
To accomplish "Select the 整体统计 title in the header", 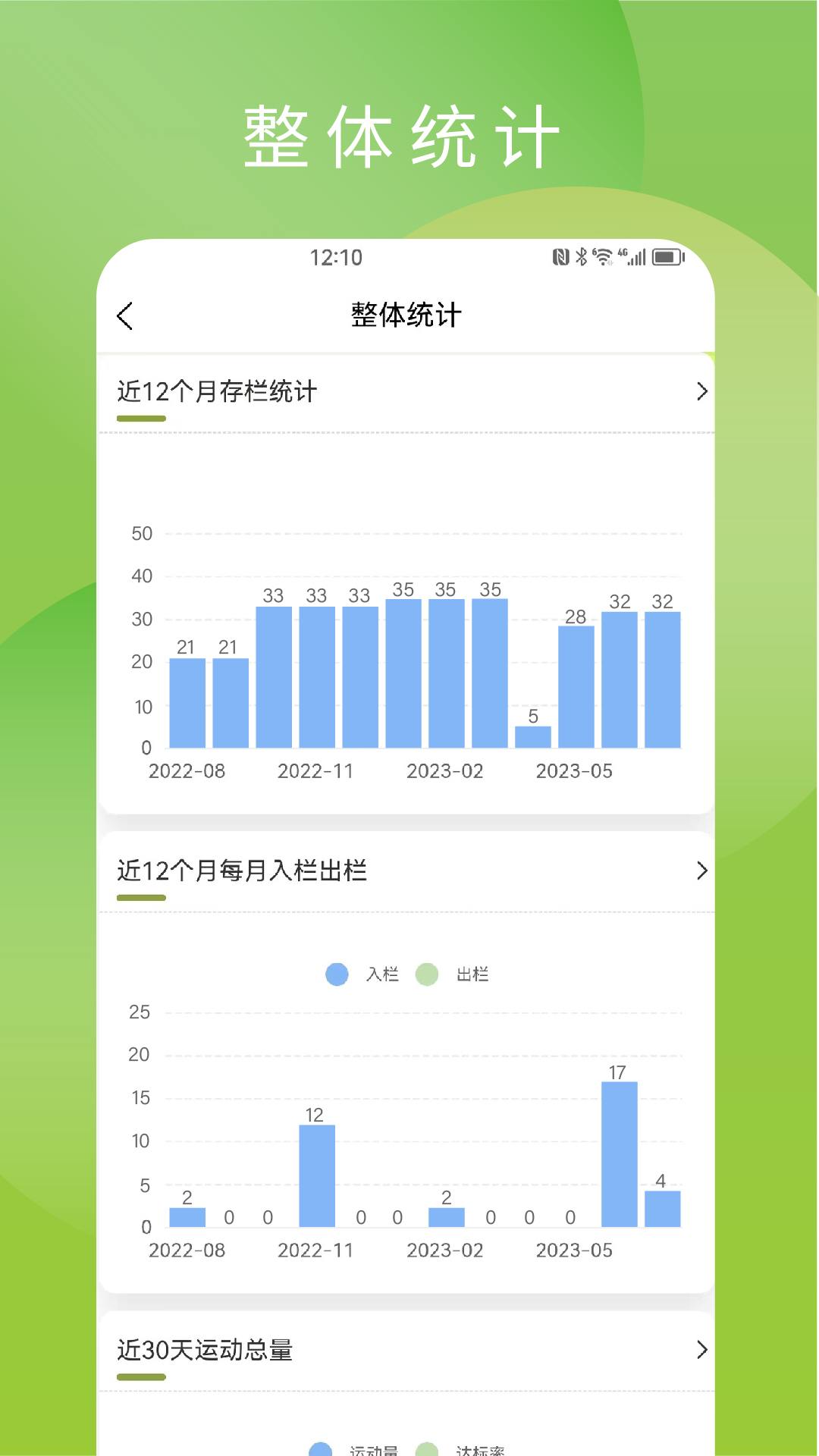I will click(406, 314).
